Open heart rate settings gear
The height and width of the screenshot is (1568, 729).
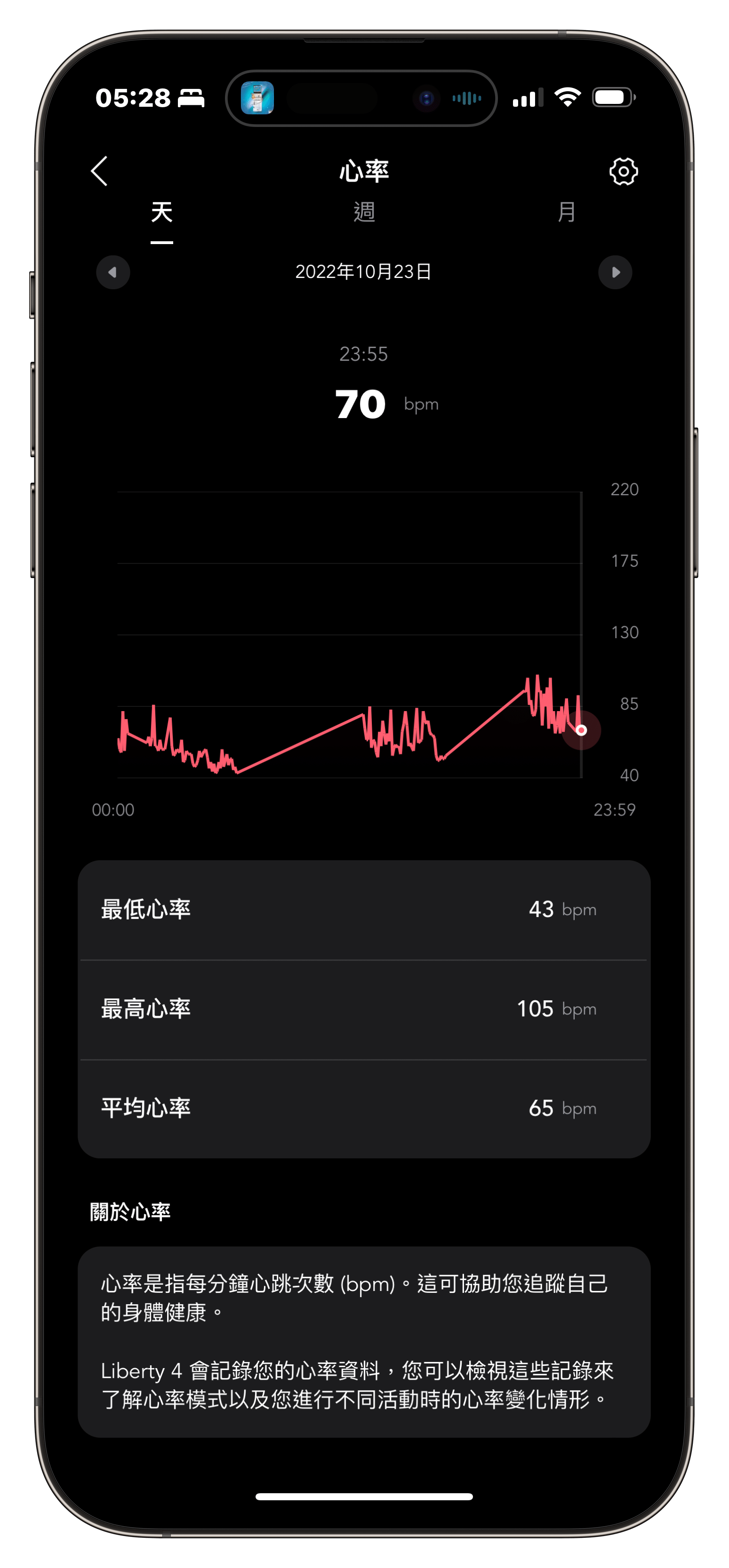[x=623, y=172]
